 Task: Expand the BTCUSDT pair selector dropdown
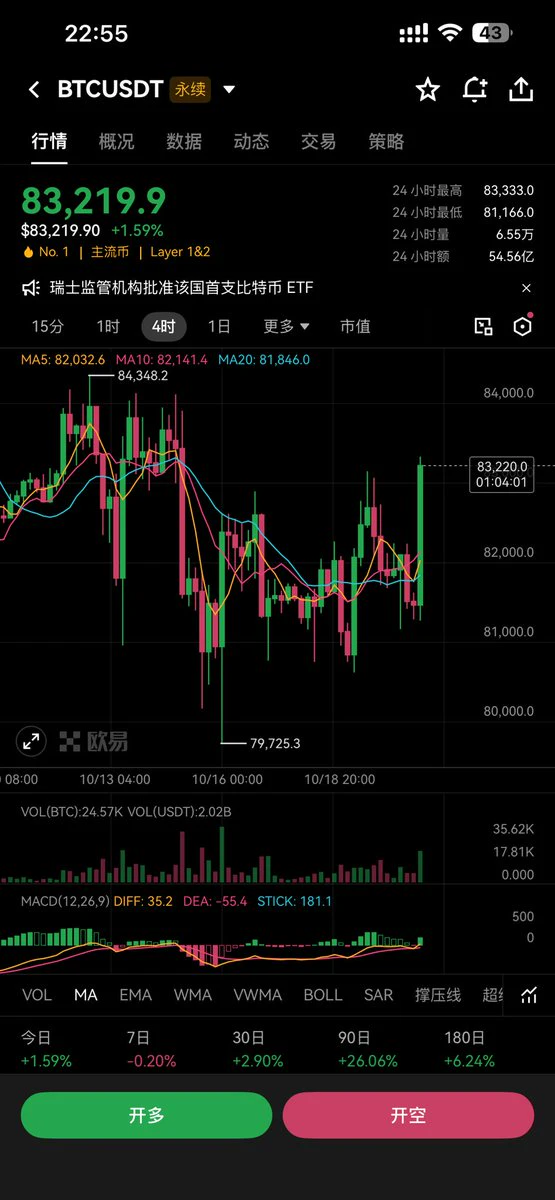point(229,90)
